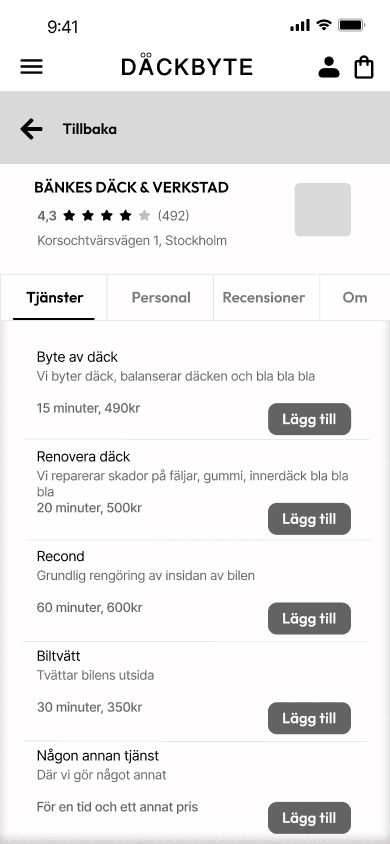The image size is (390, 844).
Task: Open the hamburger menu
Action: click(32, 67)
